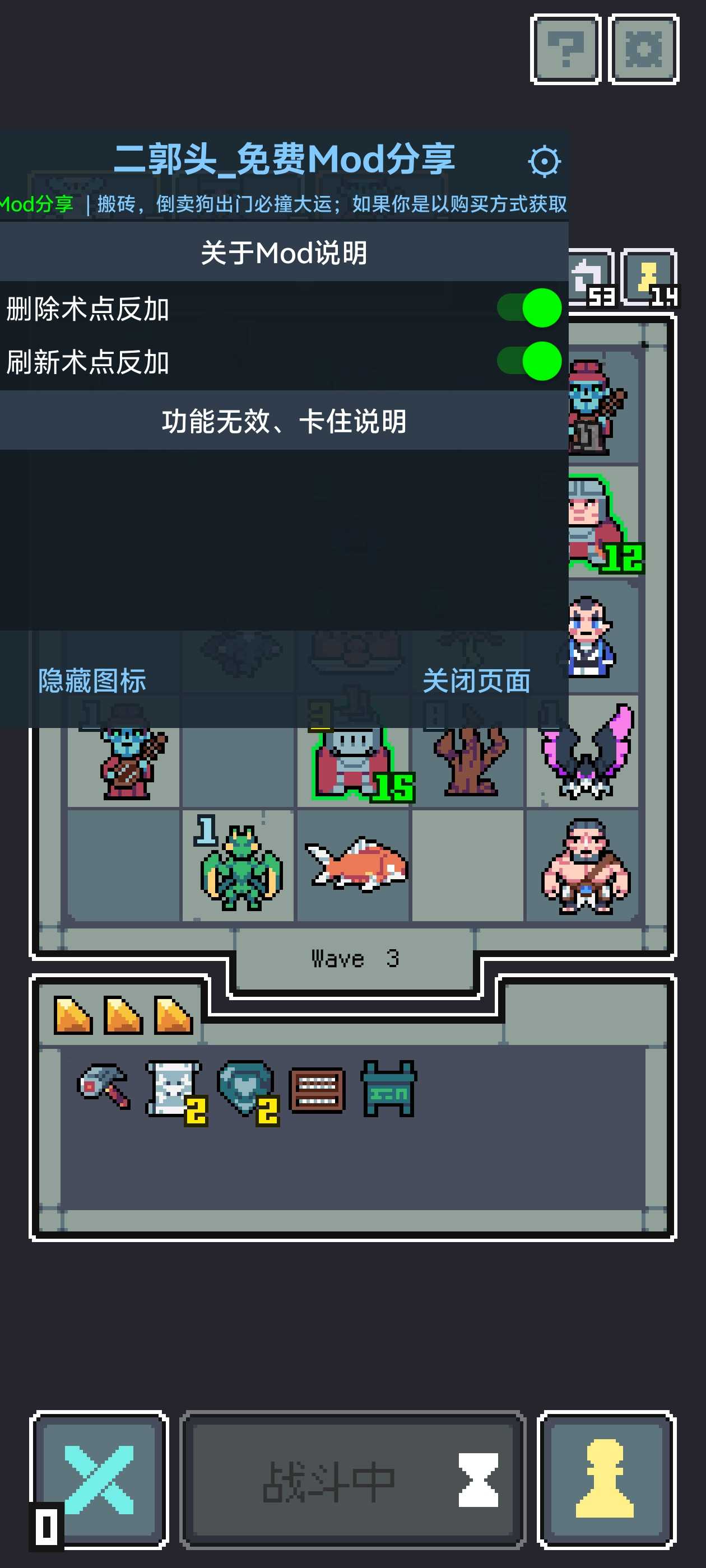Open 关于Mod说明 section

coord(284,252)
